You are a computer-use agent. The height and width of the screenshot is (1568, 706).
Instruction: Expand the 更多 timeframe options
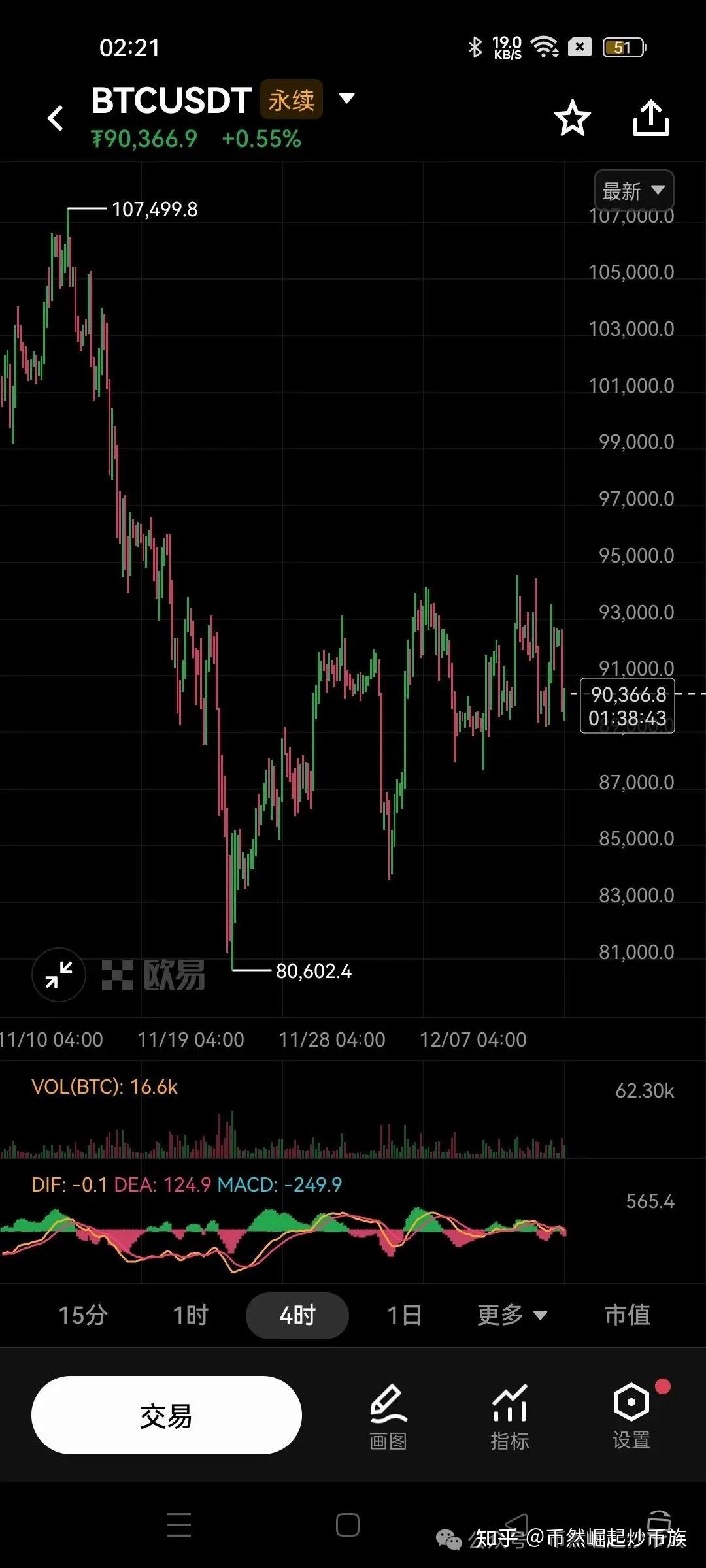pos(512,1315)
